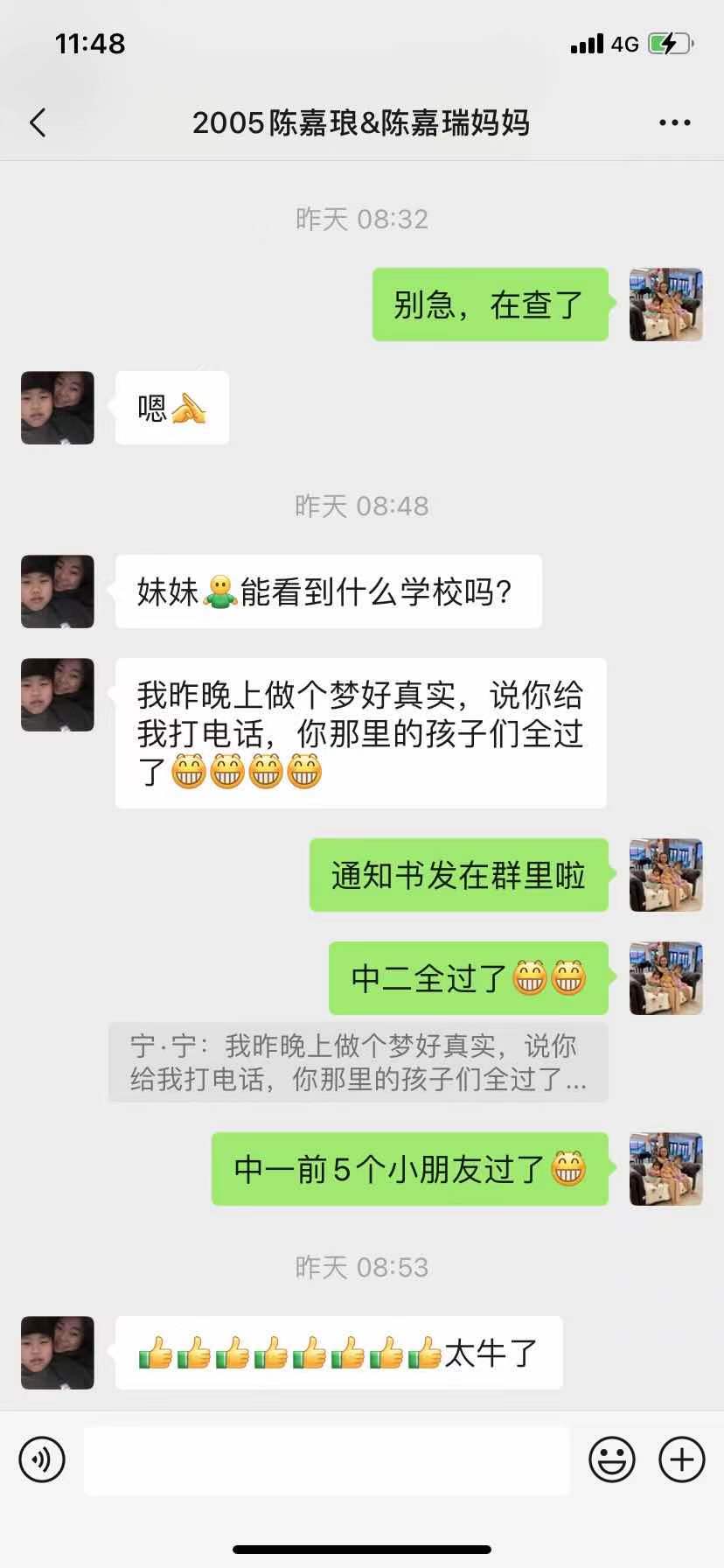724x1568 pixels.
Task: Open my avatar beside 别急，在查了
Action: 665,304
